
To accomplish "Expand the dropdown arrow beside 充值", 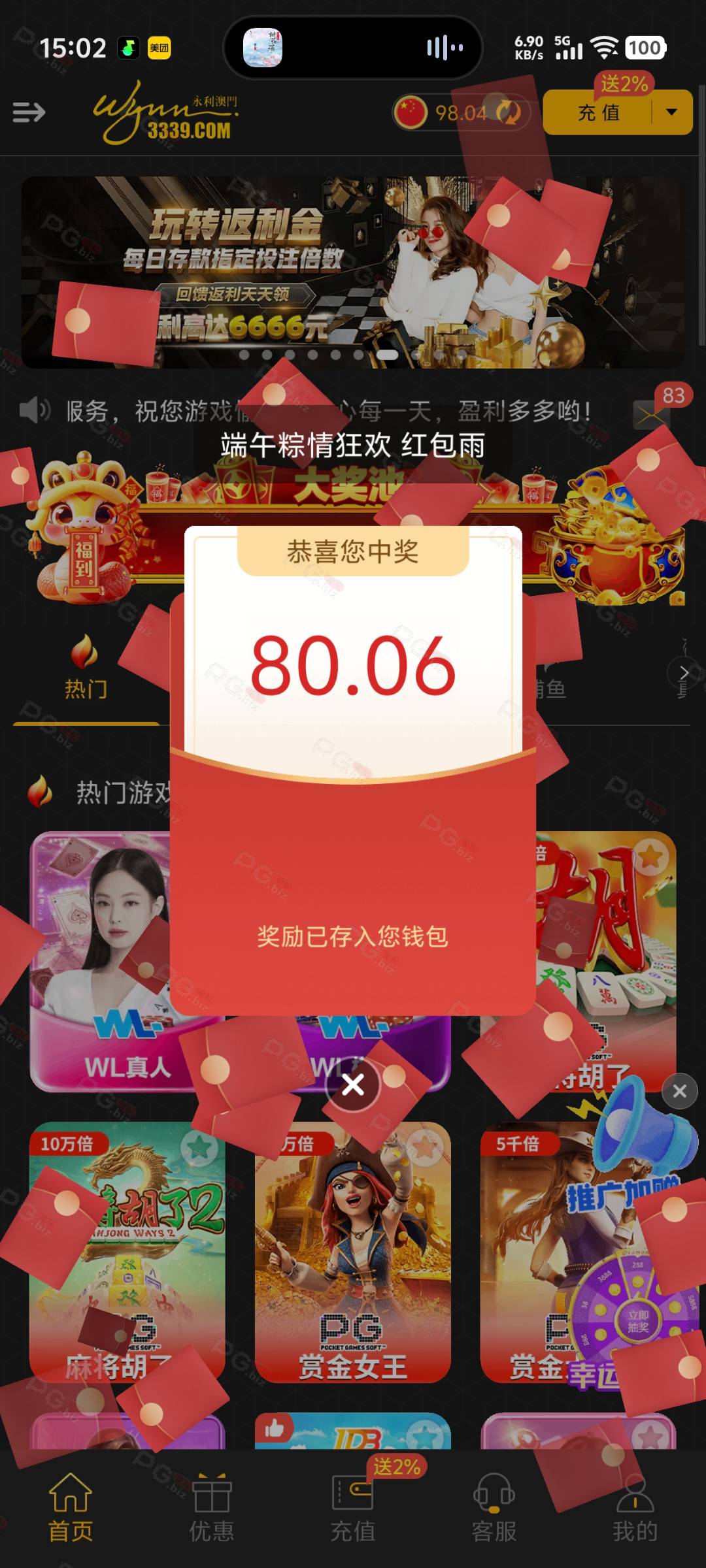I will [671, 112].
